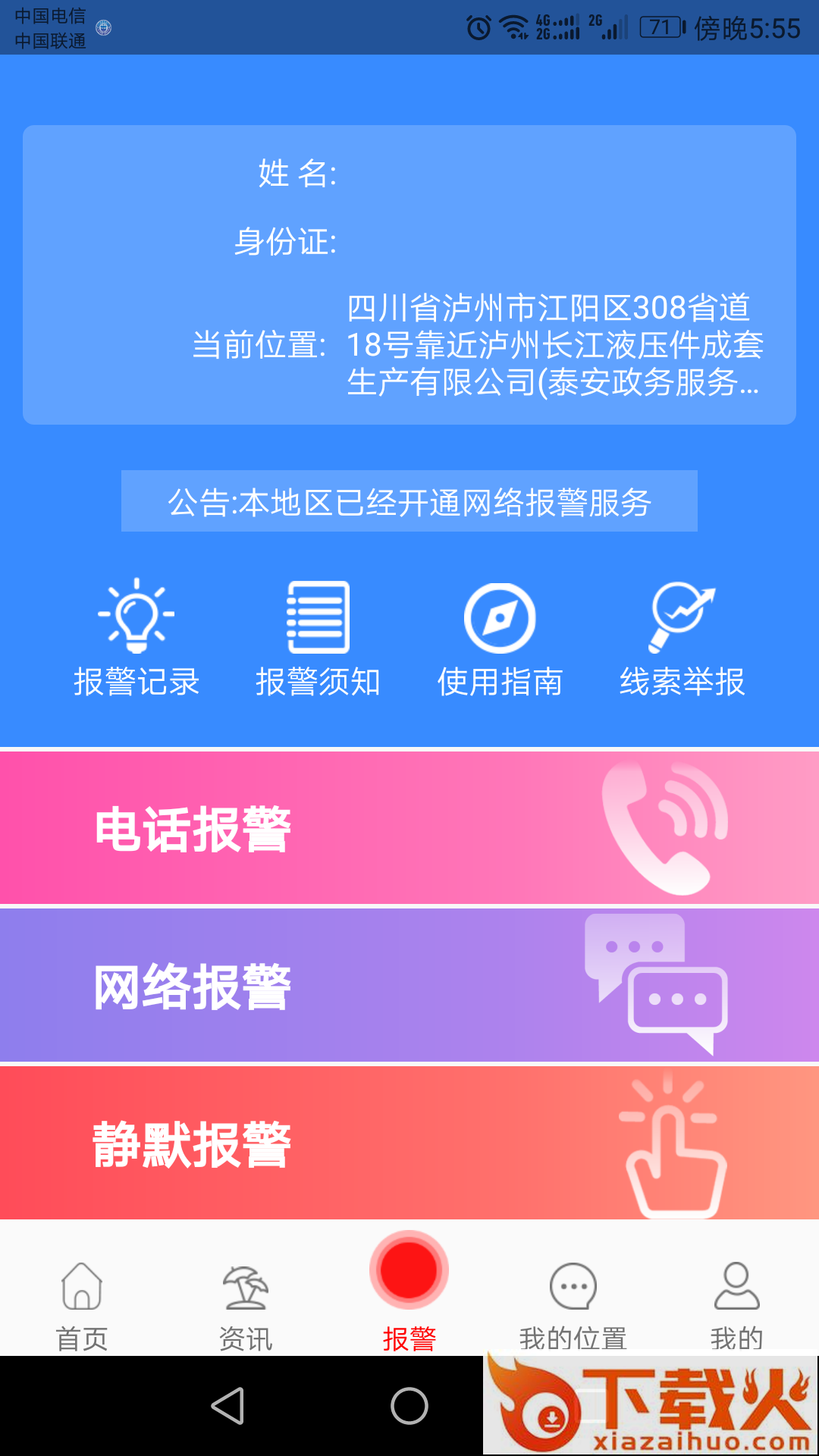The image size is (819, 1456).
Task: Go back with system back button
Action: tap(227, 1406)
